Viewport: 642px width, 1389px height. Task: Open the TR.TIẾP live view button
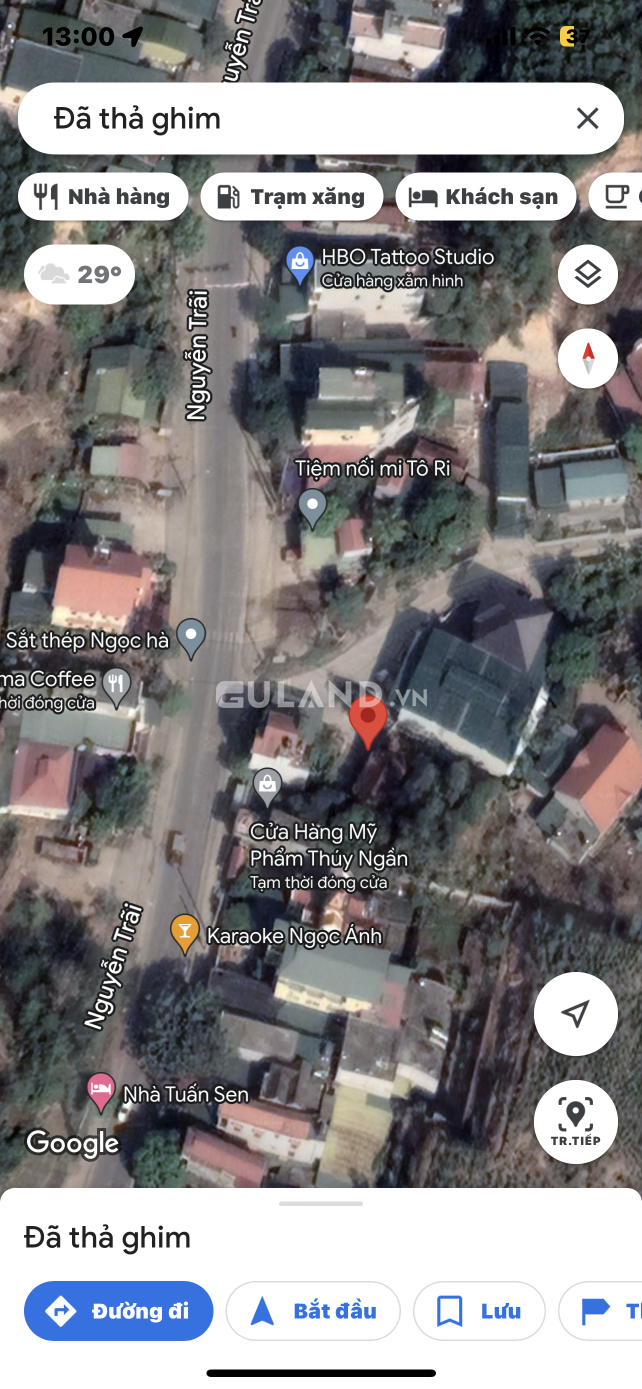575,1121
